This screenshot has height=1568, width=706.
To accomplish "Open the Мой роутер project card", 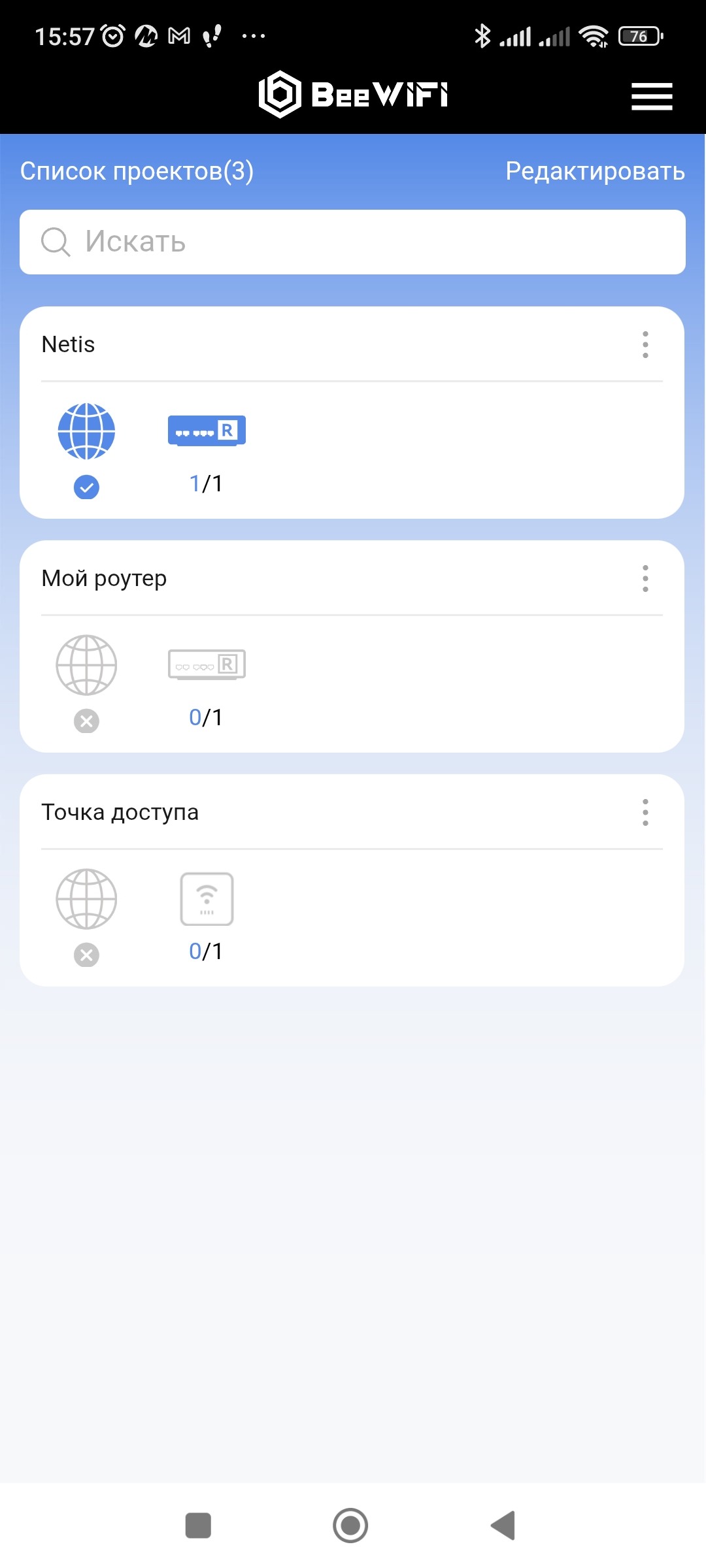I will pyautogui.click(x=352, y=646).
